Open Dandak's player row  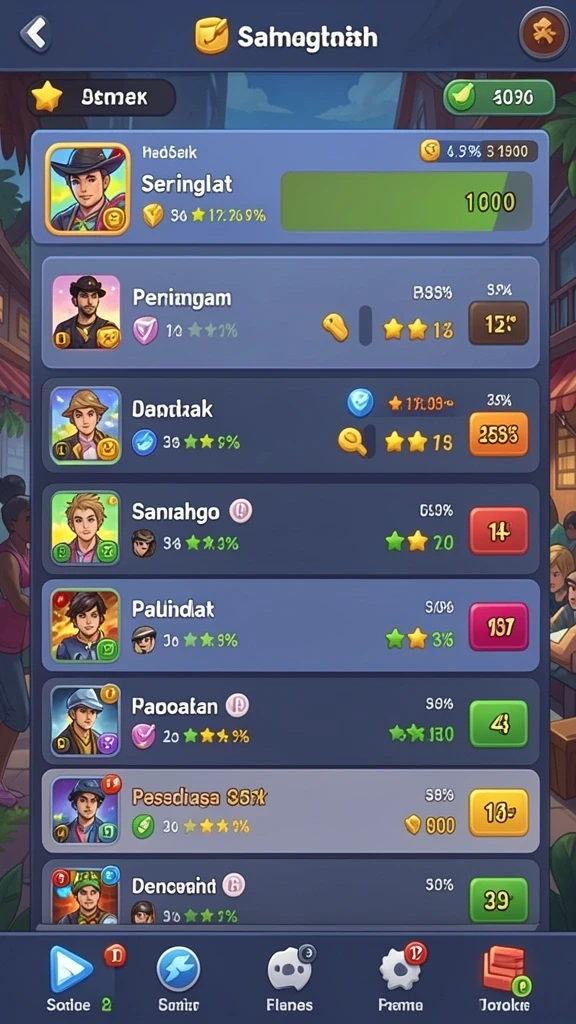291,425
